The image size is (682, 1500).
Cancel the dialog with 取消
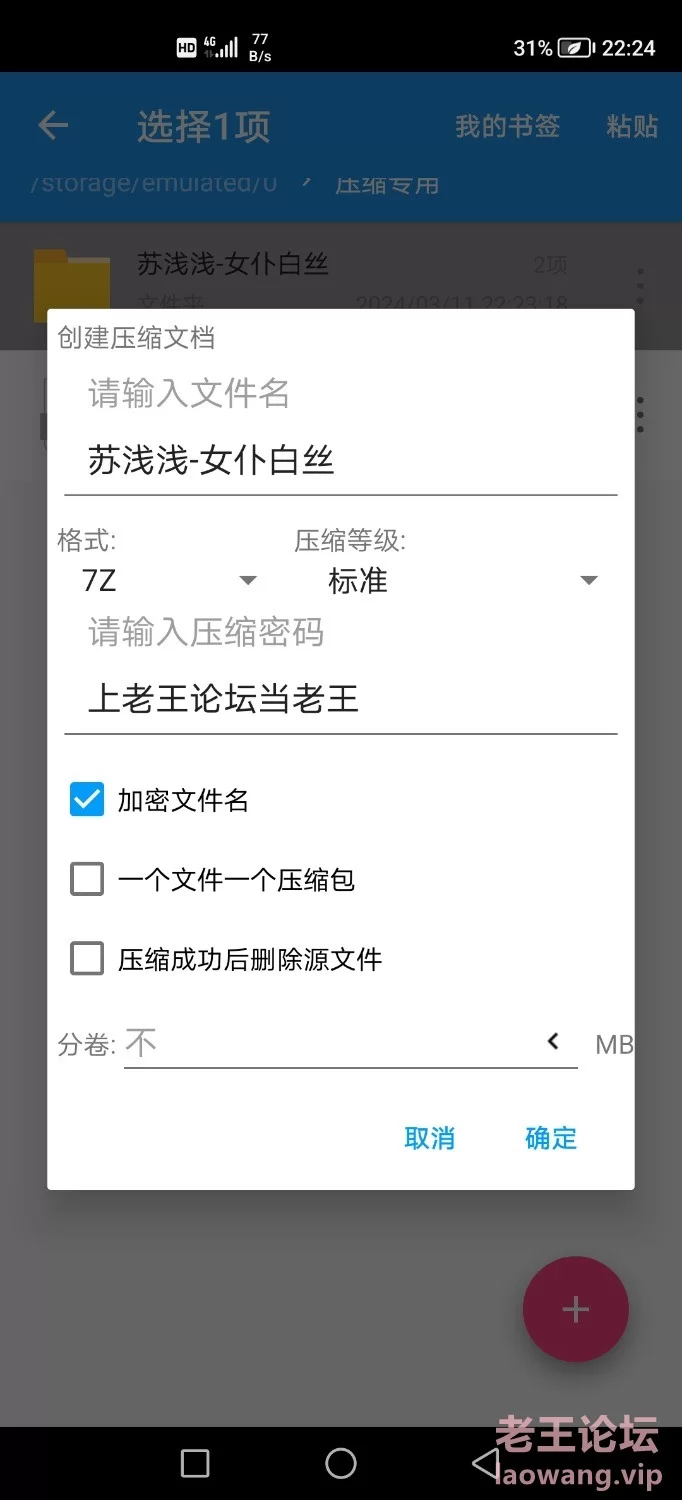(430, 1138)
